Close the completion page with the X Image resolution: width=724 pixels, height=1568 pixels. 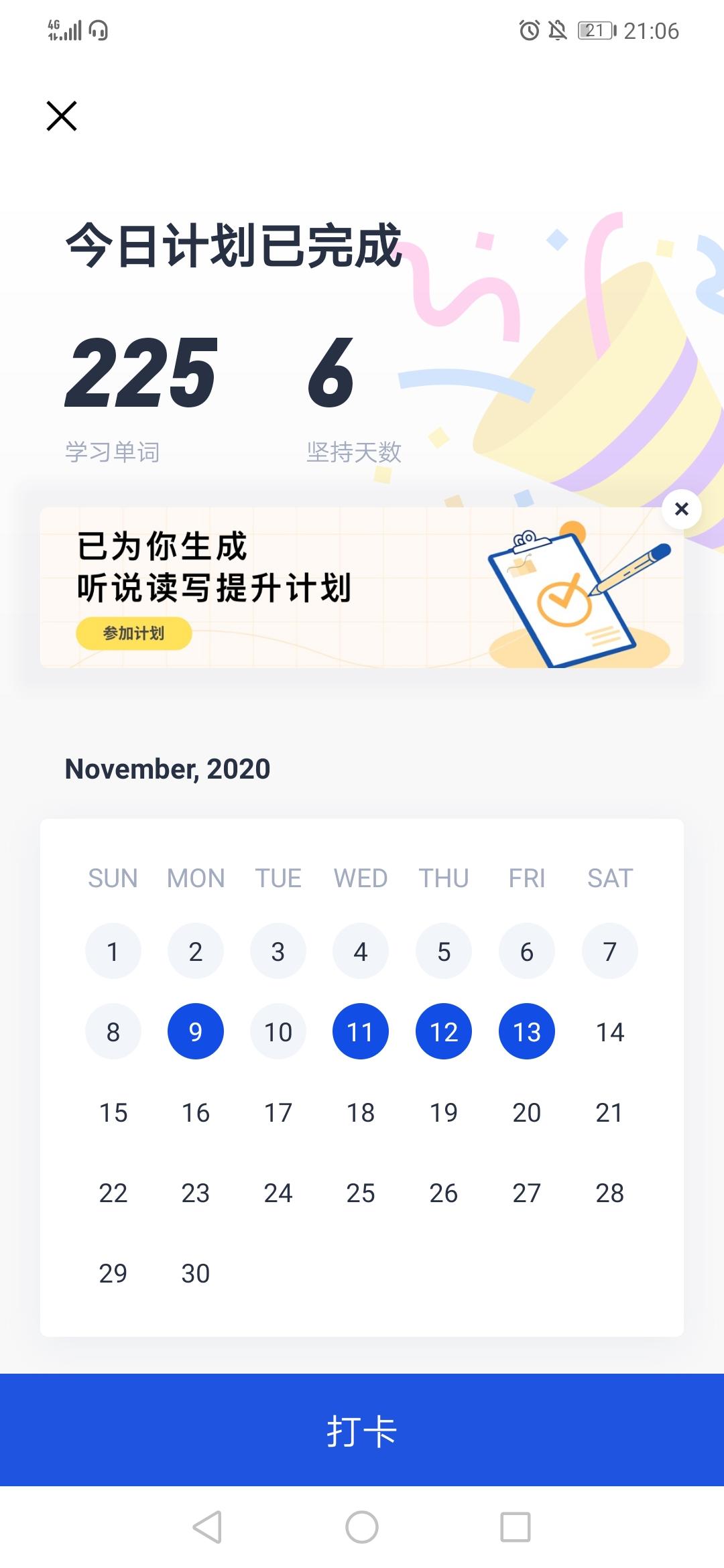click(x=62, y=116)
